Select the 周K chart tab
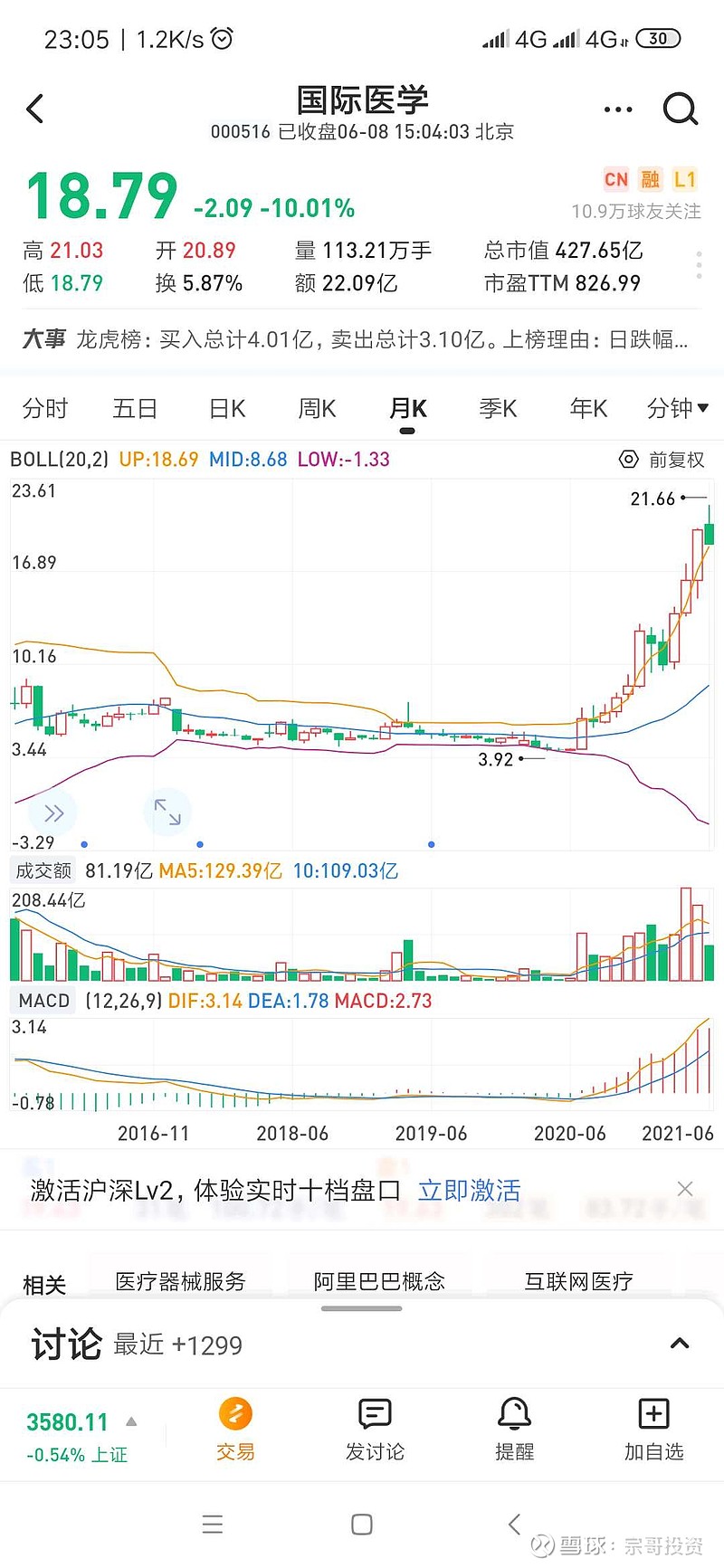724x1568 pixels. (317, 409)
